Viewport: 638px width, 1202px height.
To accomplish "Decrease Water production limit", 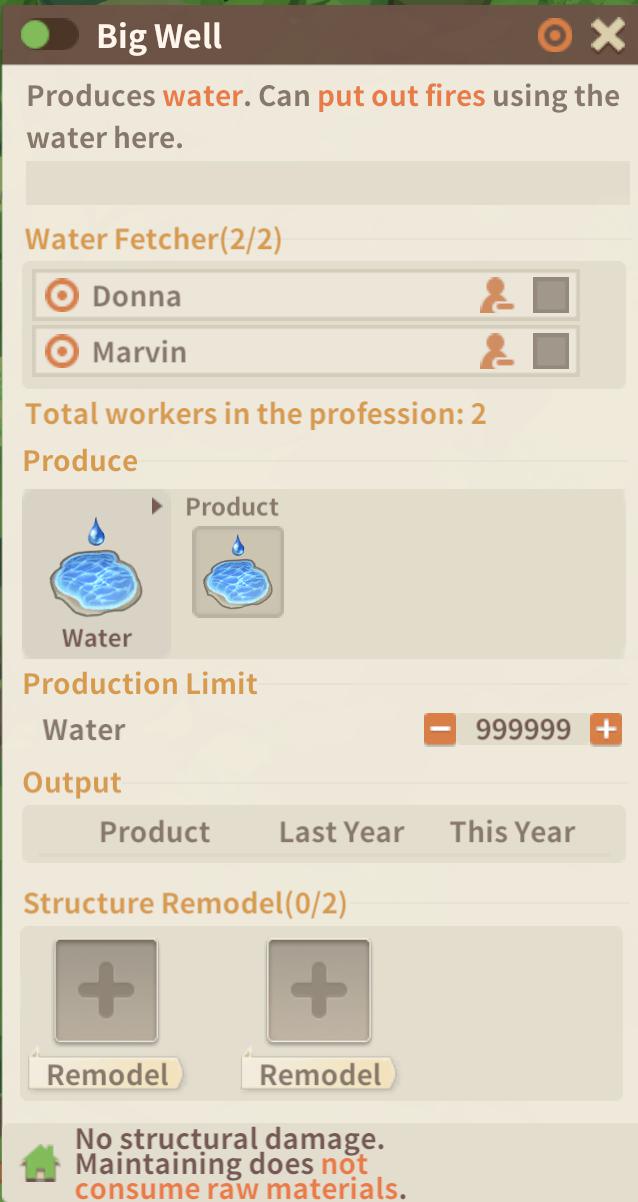I will pyautogui.click(x=440, y=729).
